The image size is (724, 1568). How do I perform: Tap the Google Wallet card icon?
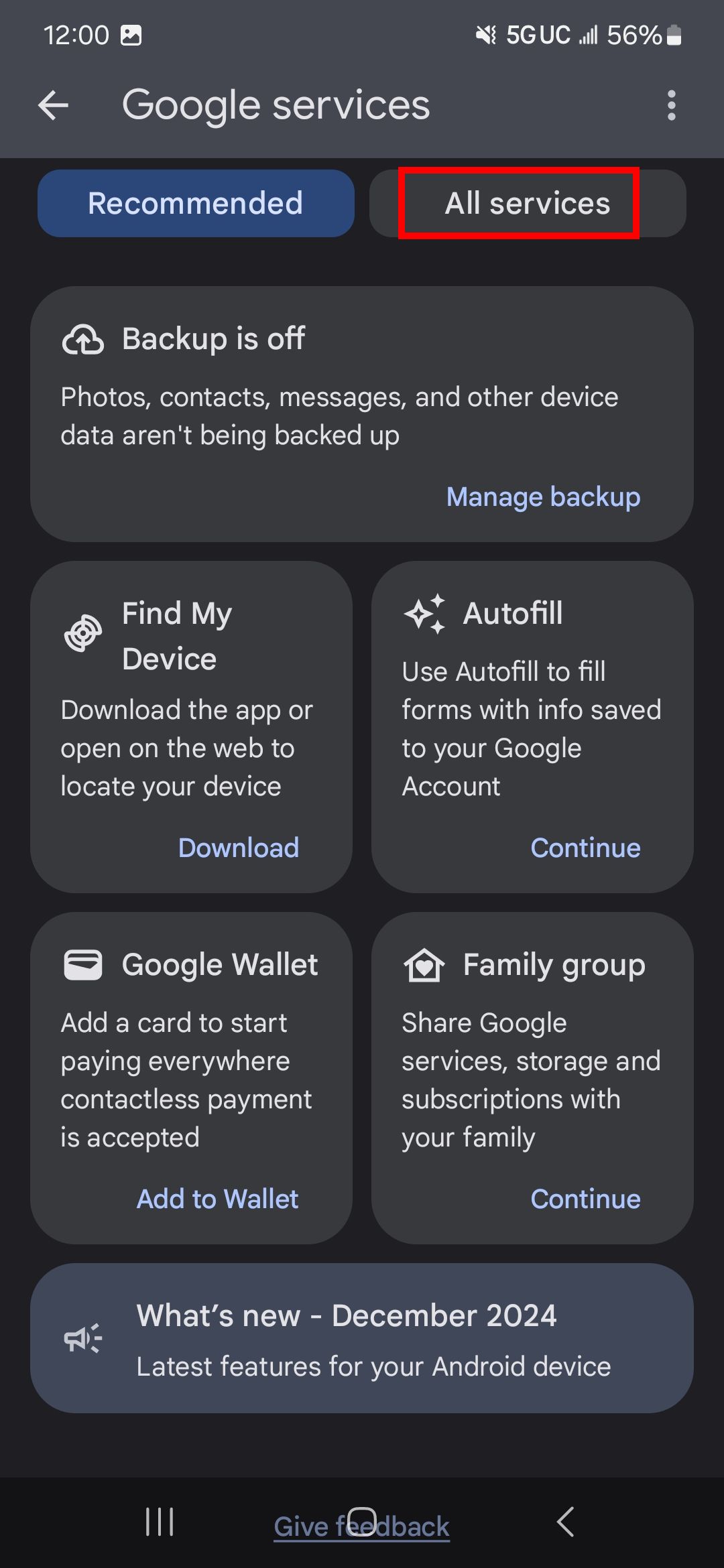coord(83,964)
